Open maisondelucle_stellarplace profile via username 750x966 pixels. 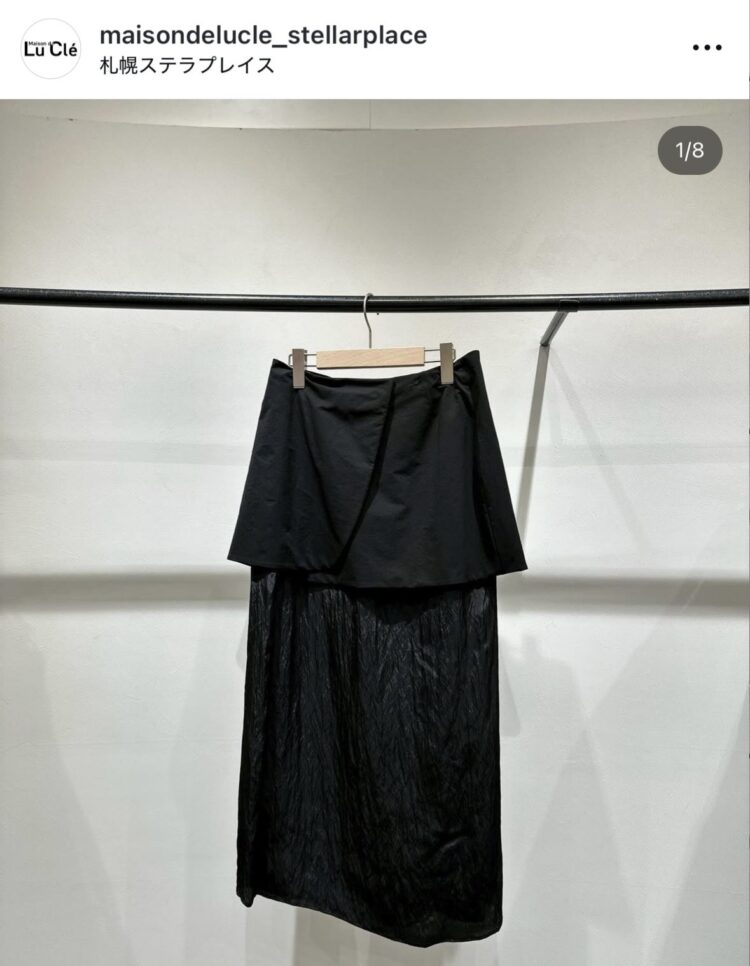click(263, 35)
